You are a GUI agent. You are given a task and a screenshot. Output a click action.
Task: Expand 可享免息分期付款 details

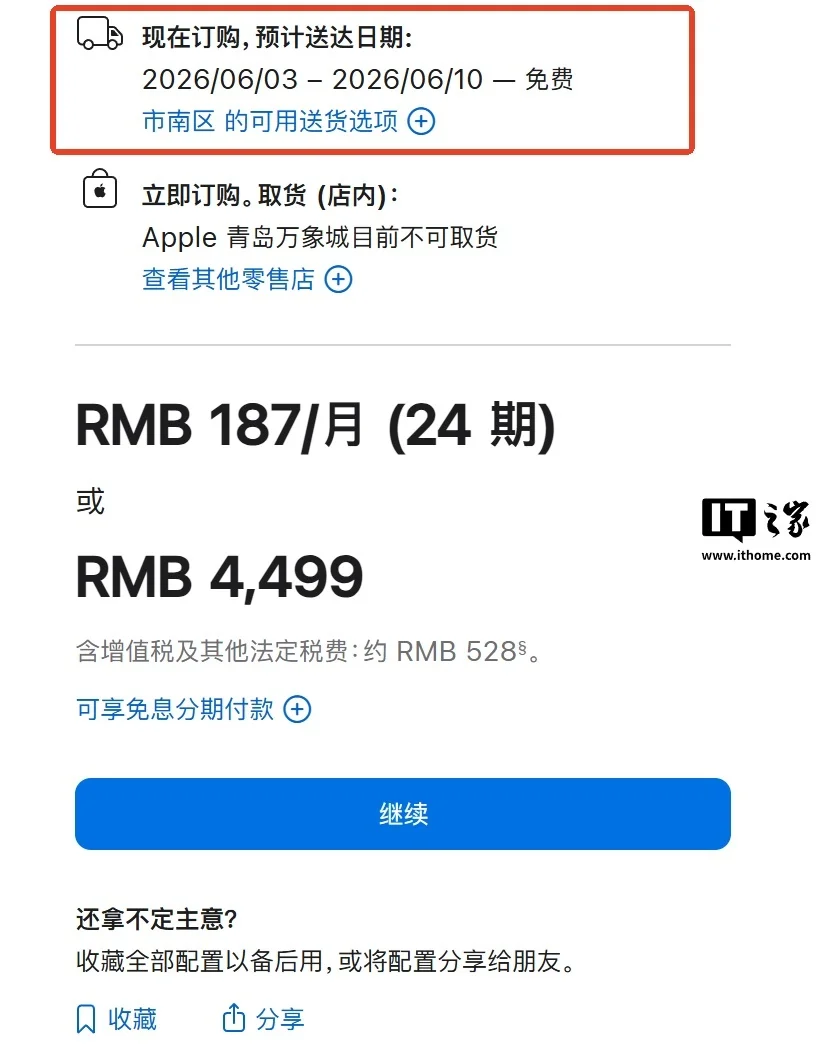click(x=193, y=709)
